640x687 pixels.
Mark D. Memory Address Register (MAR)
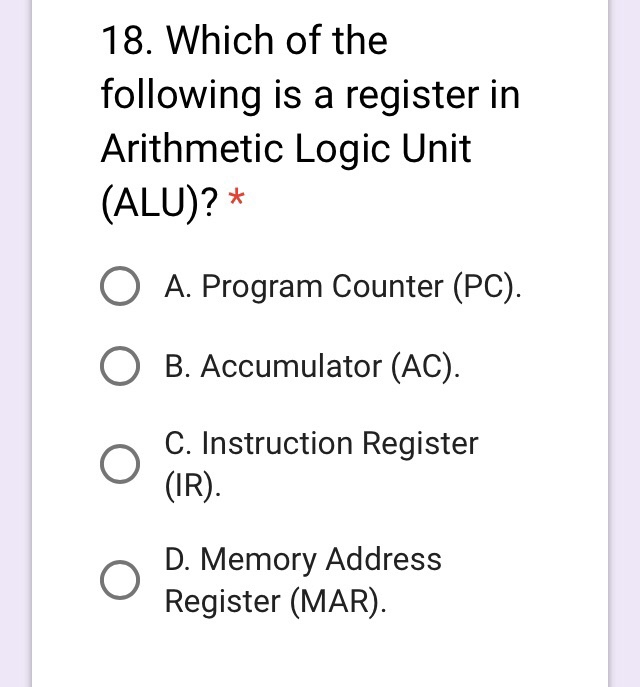[x=120, y=580]
